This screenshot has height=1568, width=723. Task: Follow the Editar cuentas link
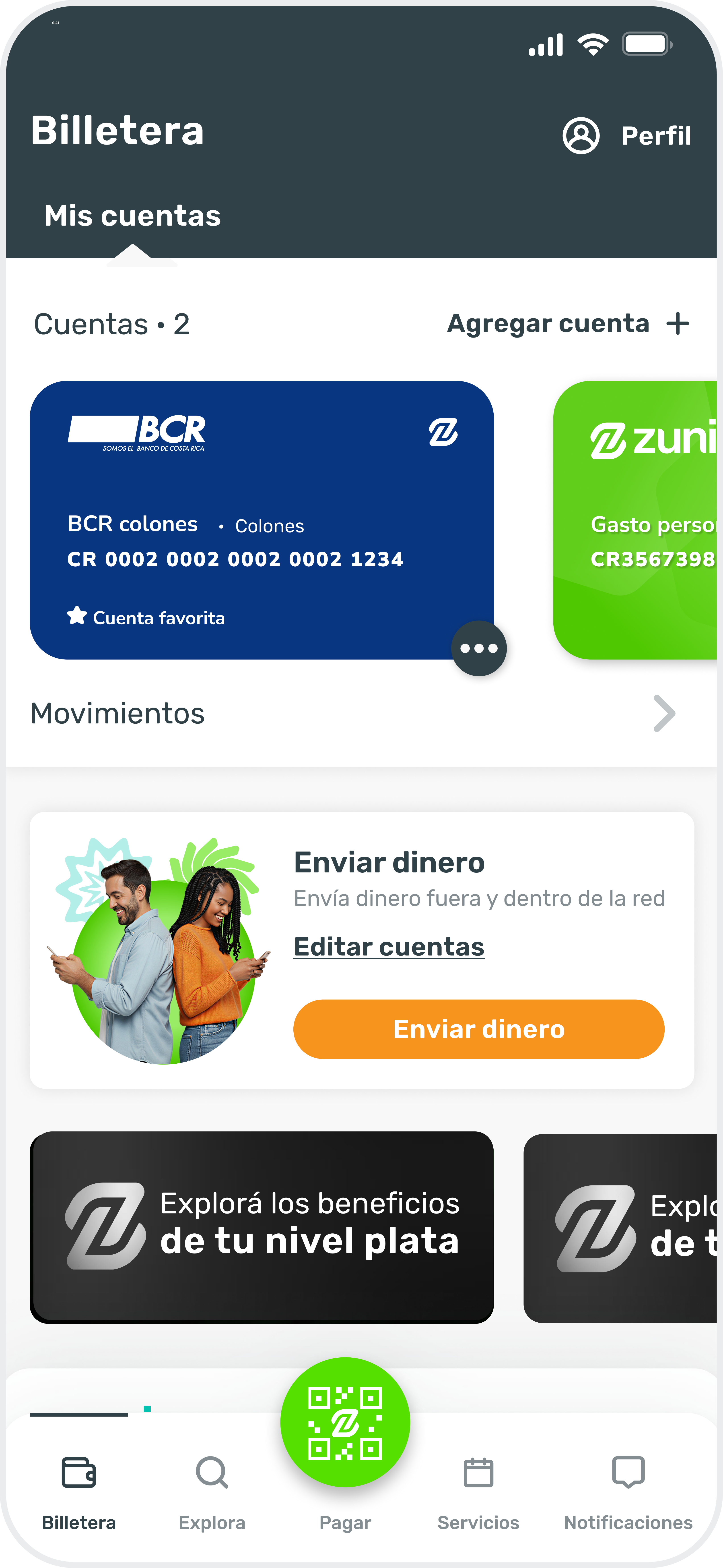389,947
